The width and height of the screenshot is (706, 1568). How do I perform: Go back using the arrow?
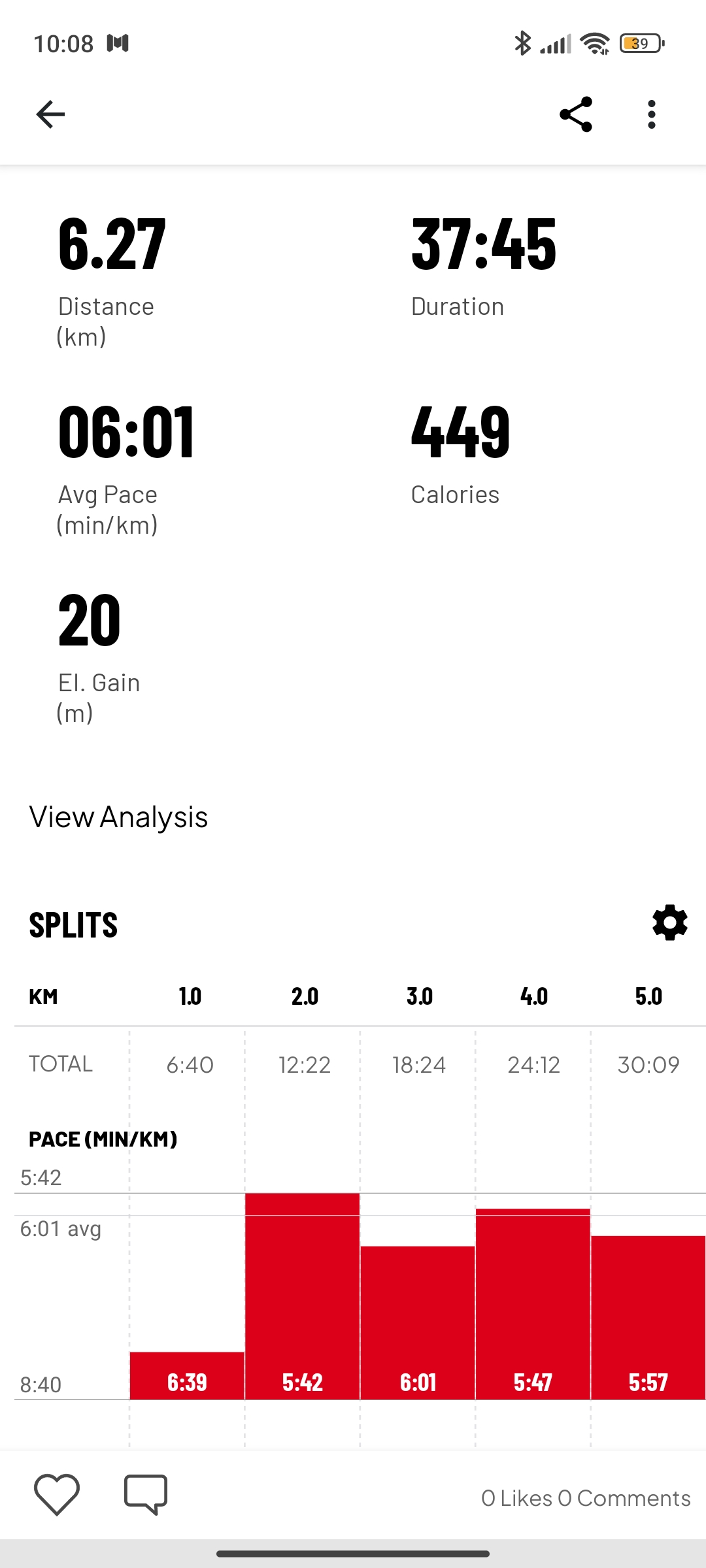click(x=50, y=114)
